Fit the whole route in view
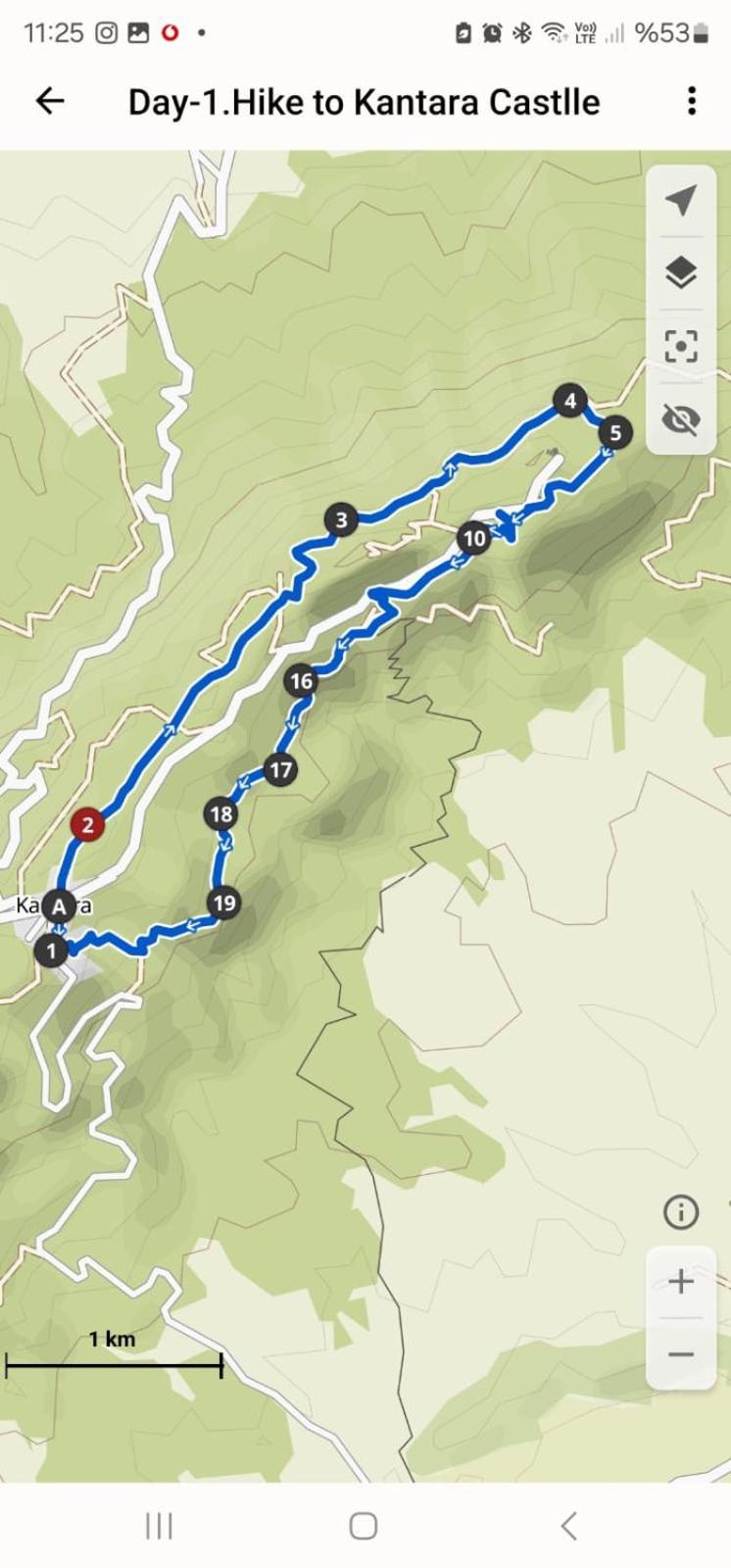Image resolution: width=731 pixels, height=1568 pixels. pyautogui.click(x=680, y=346)
